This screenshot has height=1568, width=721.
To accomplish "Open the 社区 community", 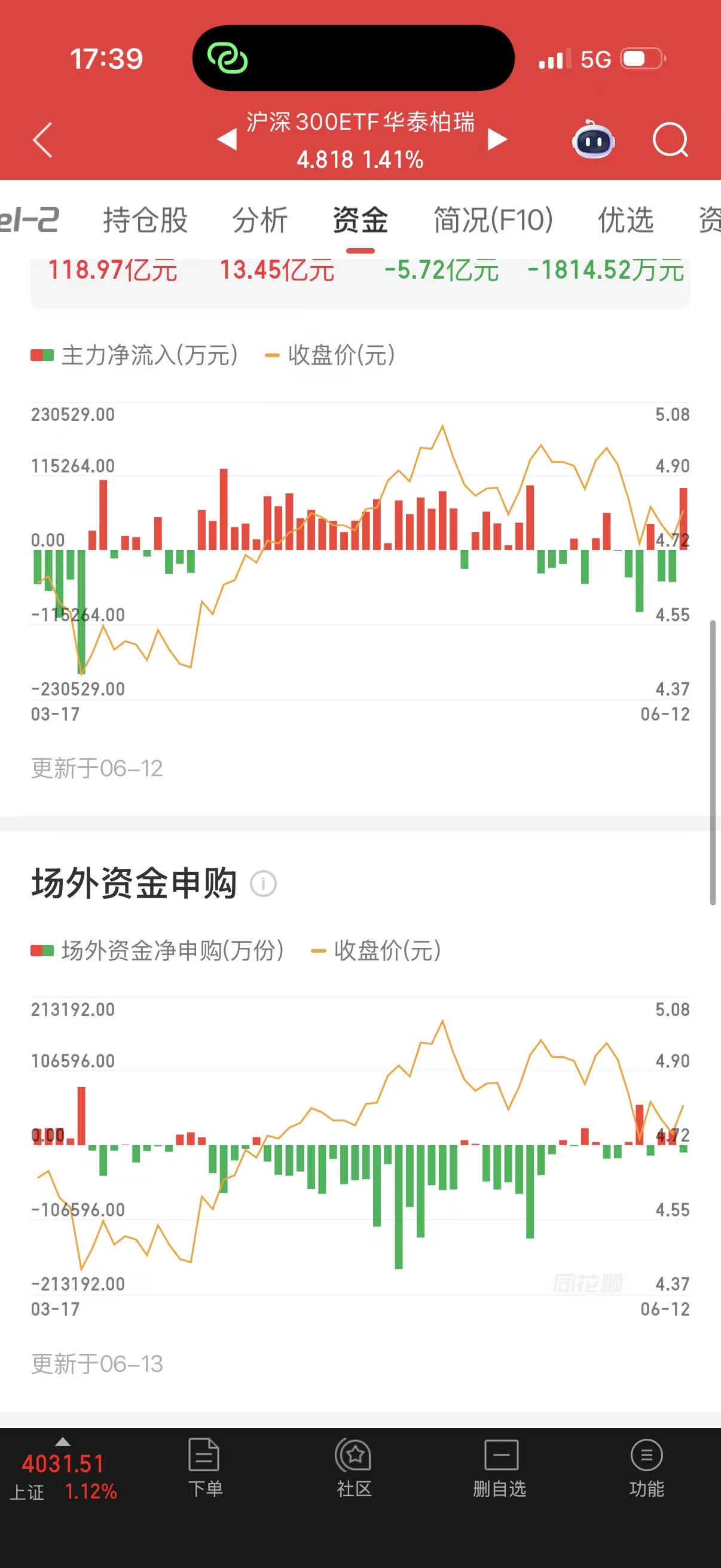I will (353, 1467).
